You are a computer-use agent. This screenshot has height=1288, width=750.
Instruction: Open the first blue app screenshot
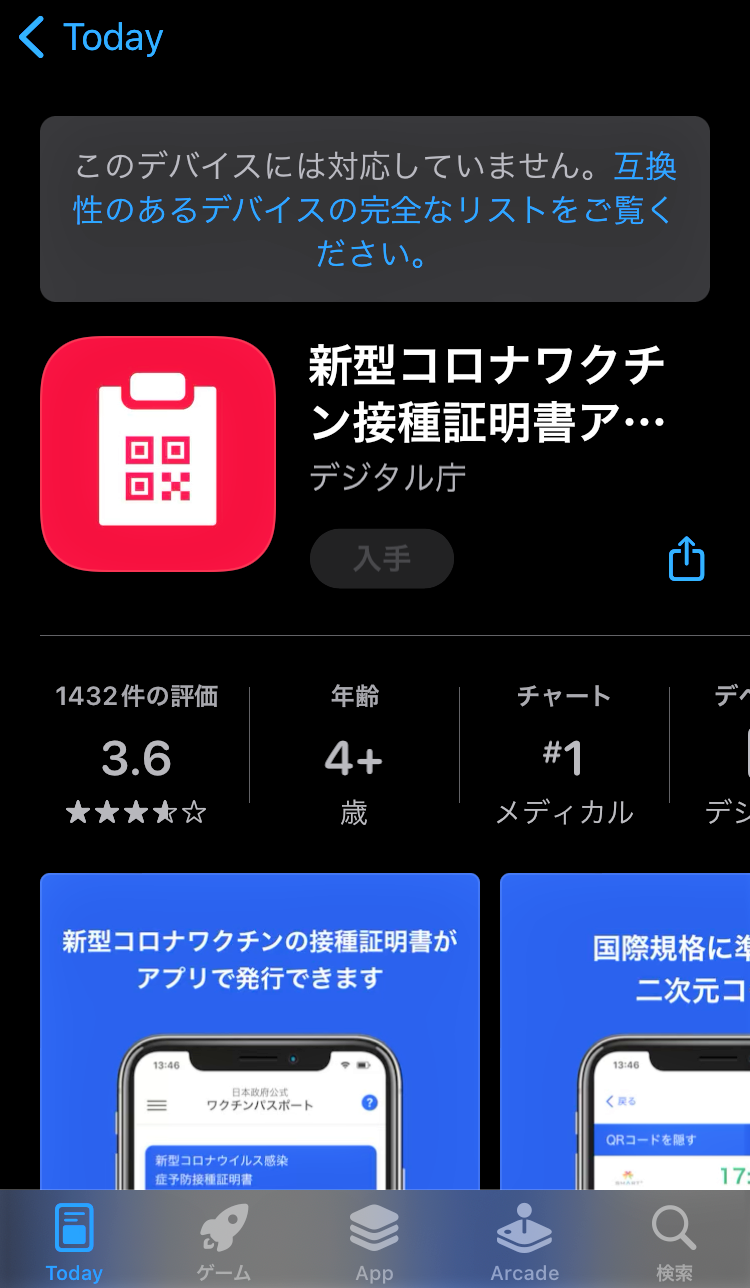click(260, 1030)
